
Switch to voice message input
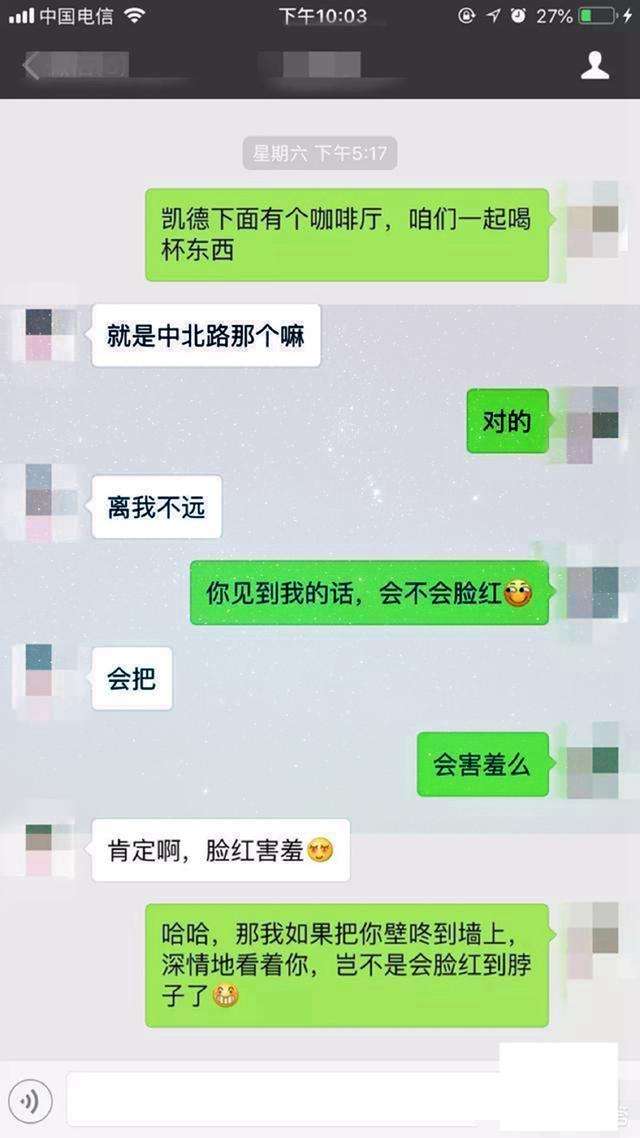point(30,1101)
